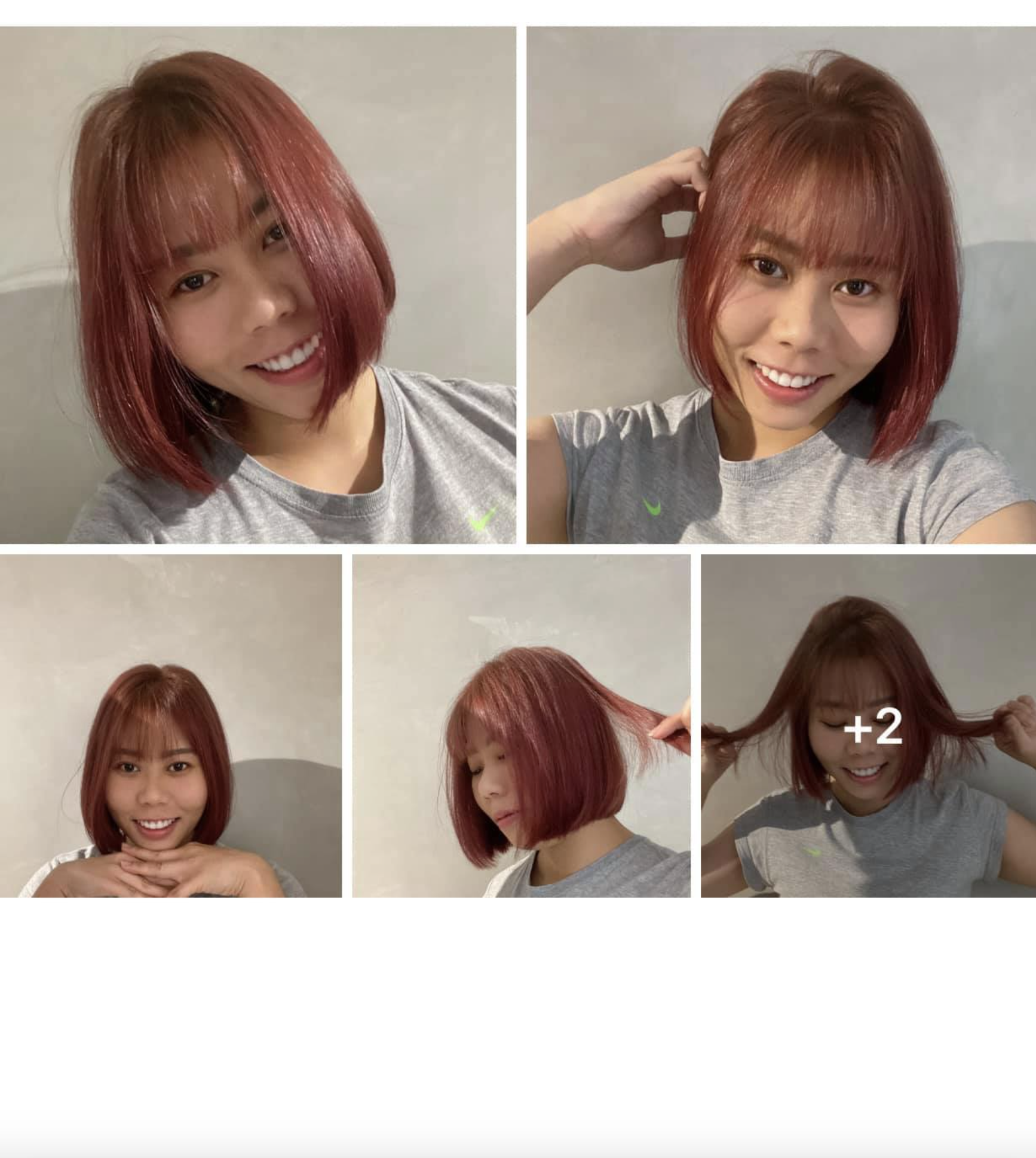Open the top-left selfie photo tile
This screenshot has width=1036, height=1158.
tap(258, 285)
